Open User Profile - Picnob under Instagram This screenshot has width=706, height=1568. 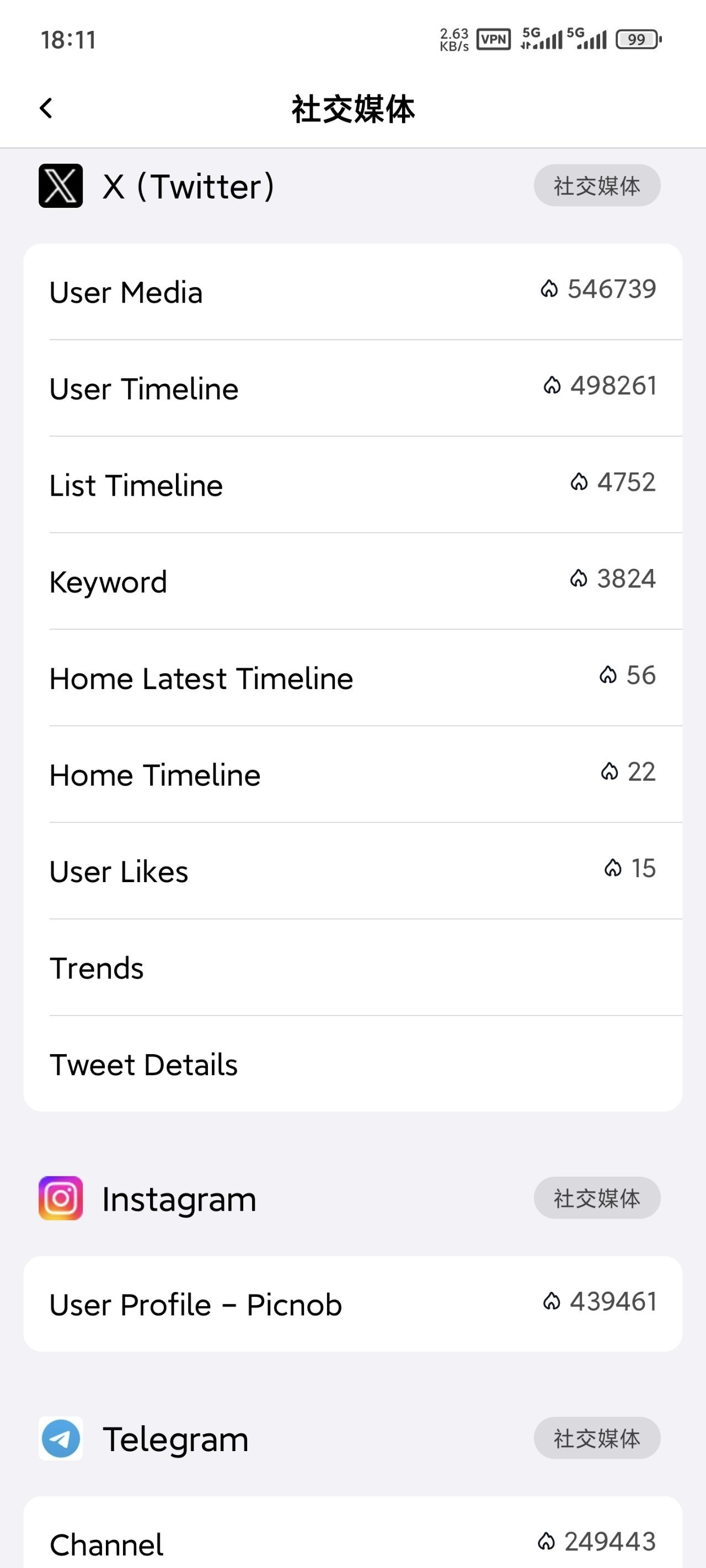pyautogui.click(x=352, y=1304)
